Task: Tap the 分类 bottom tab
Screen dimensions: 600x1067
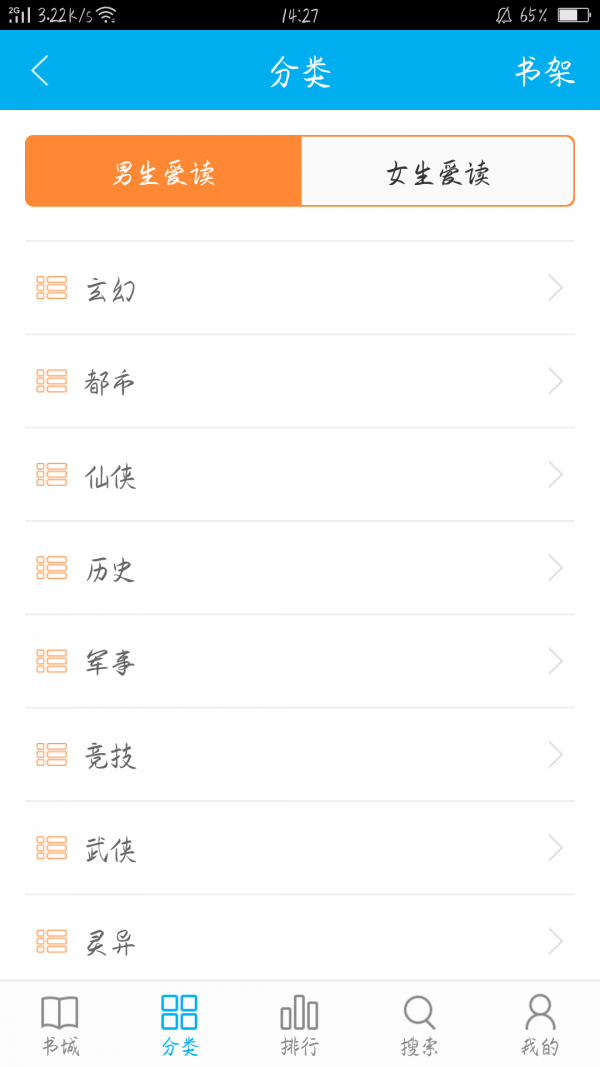Action: [x=180, y=1025]
